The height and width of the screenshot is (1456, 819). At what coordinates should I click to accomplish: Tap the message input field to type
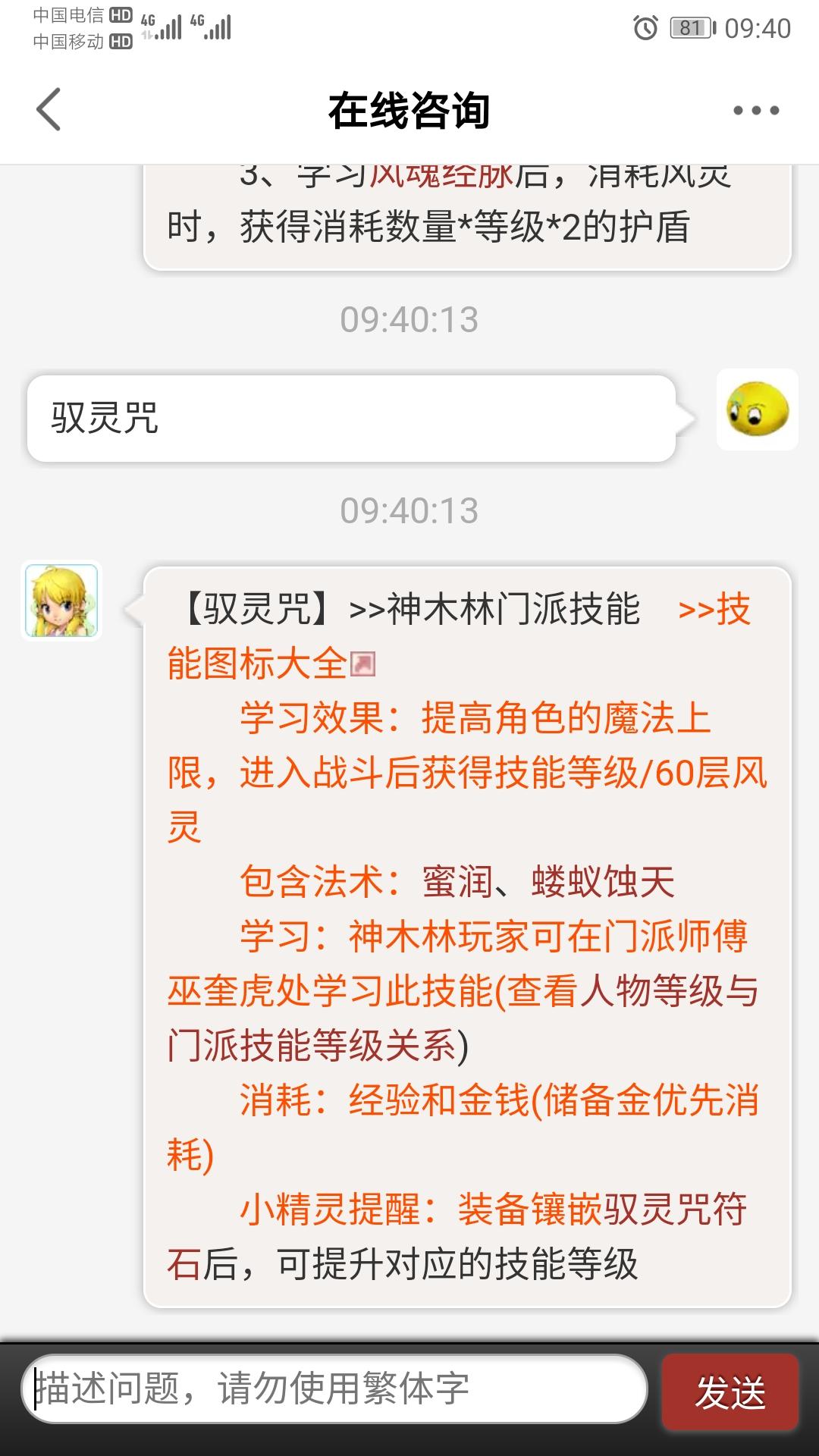tap(334, 1389)
